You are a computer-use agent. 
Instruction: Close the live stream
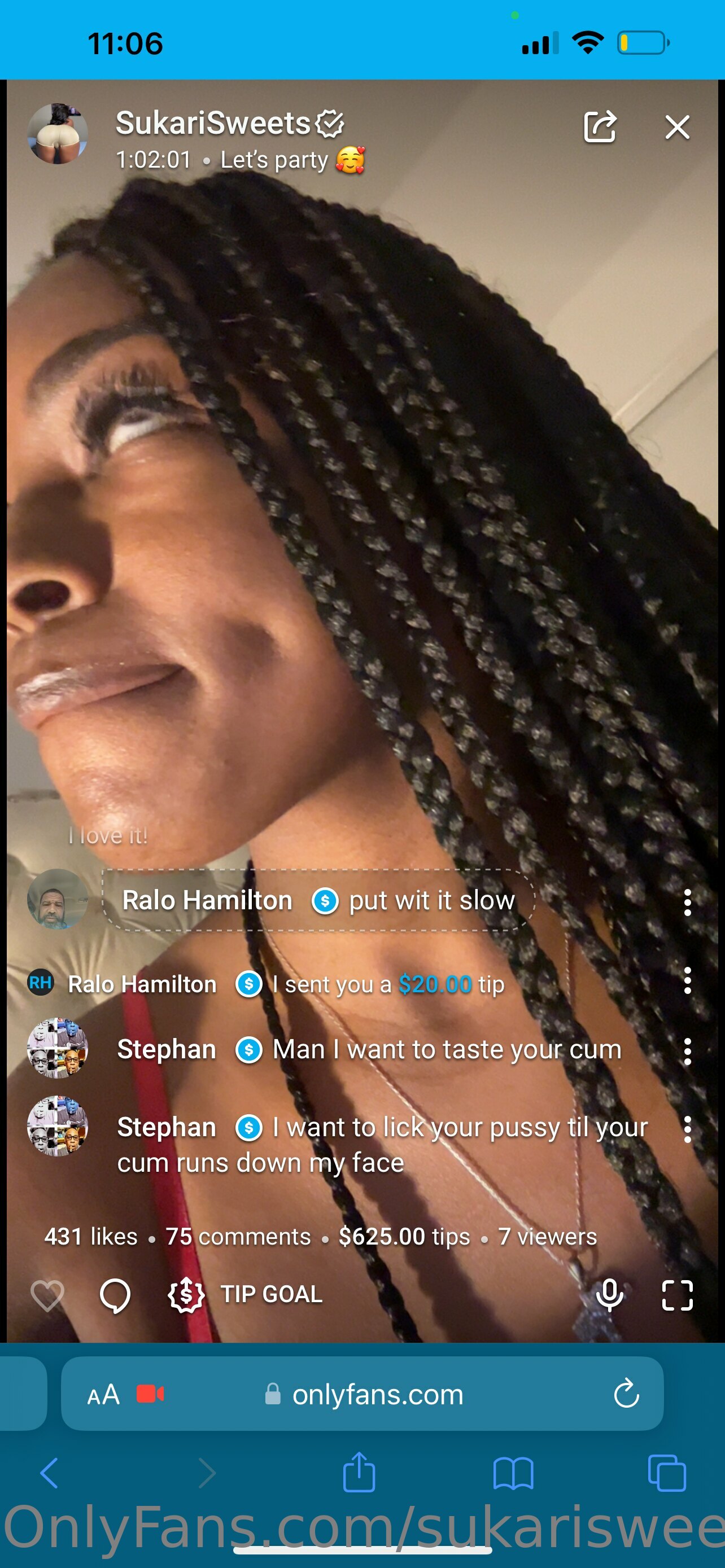click(677, 127)
